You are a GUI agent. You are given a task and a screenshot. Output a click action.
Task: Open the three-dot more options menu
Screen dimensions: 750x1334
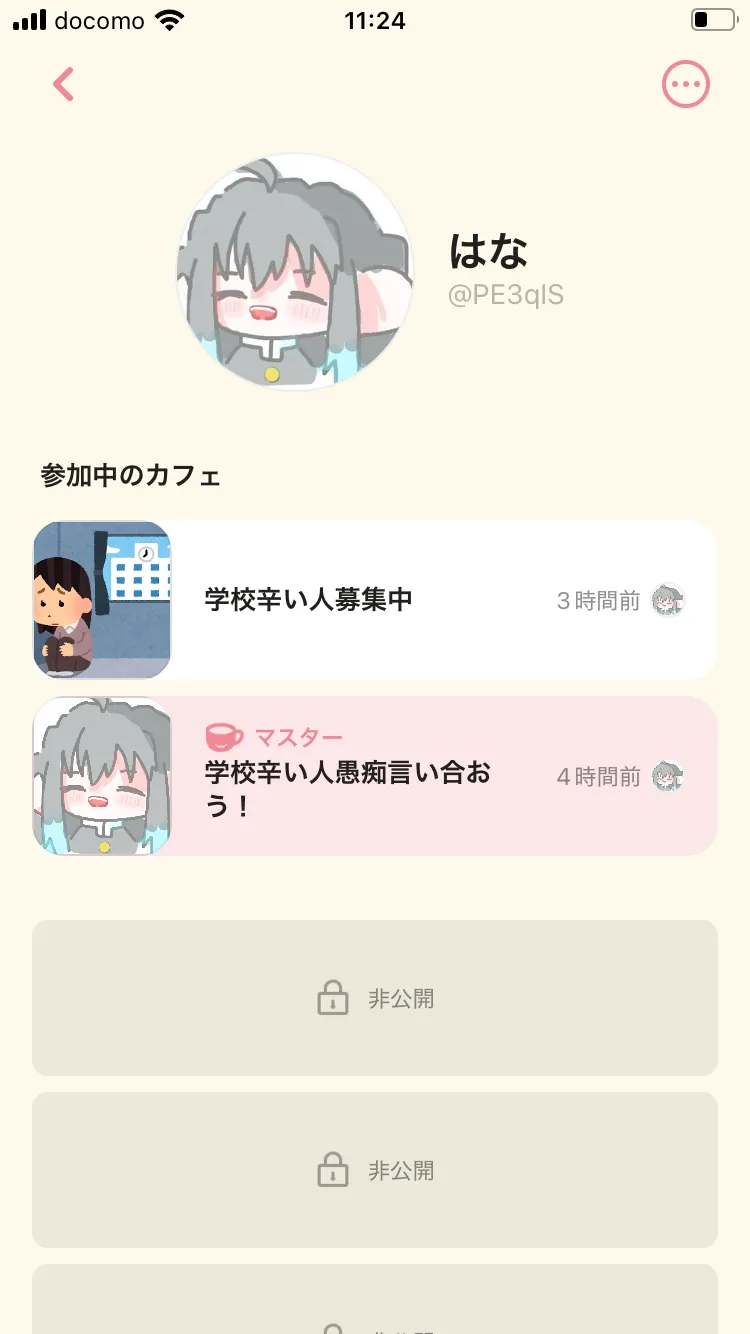685,85
